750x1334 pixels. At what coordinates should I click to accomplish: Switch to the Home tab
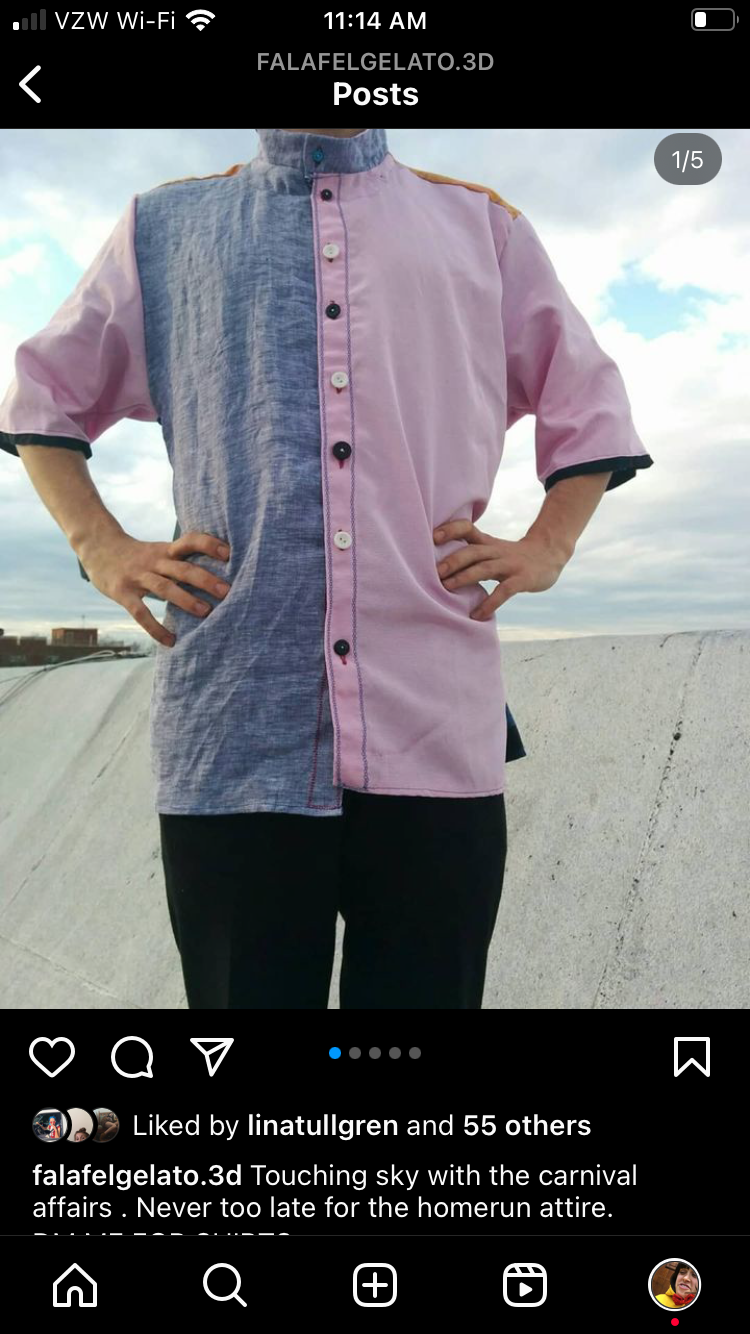click(75, 1285)
